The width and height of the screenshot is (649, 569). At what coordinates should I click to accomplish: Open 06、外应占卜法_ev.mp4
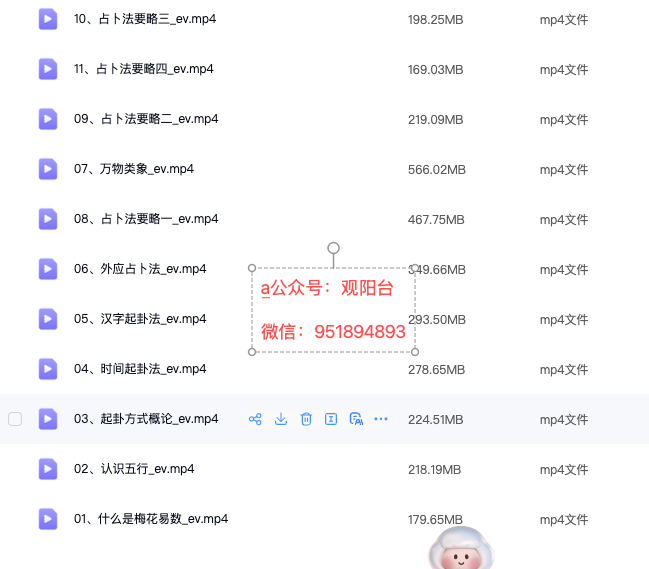pos(139,269)
